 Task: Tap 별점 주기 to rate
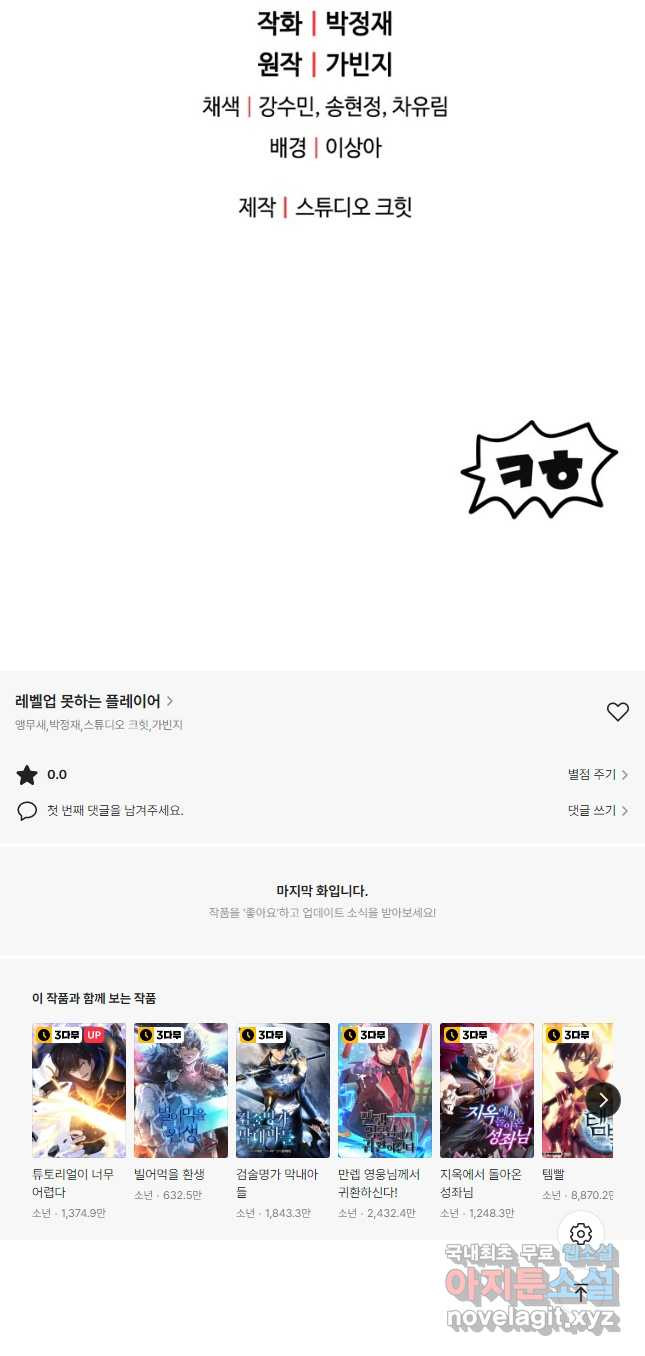(x=597, y=775)
